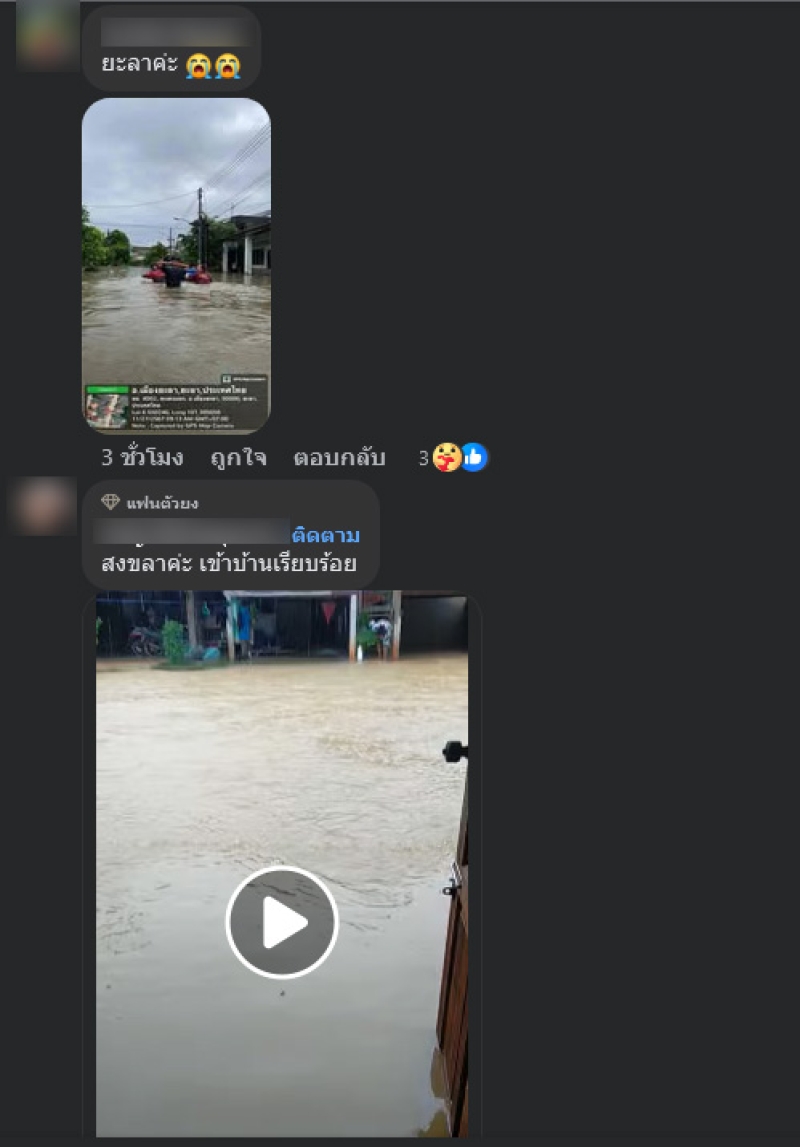Play the Songkhla flood video
This screenshot has height=1147, width=800.
point(282,921)
